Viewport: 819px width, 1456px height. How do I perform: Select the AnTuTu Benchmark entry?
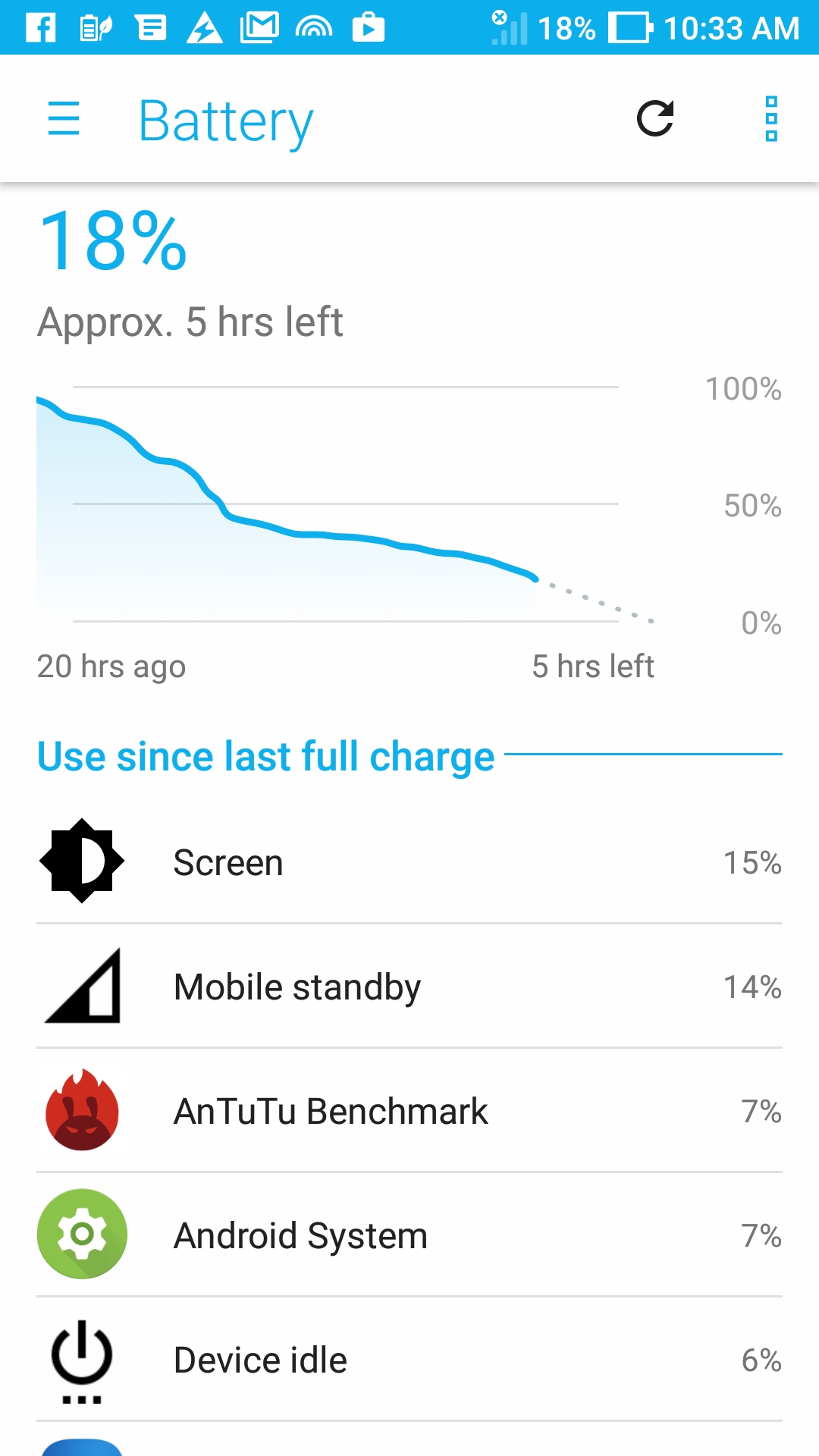click(409, 1110)
